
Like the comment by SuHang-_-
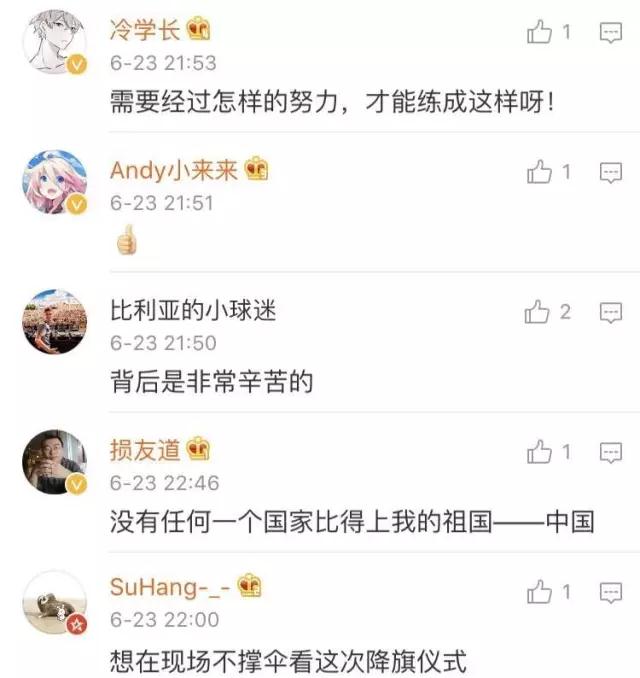coord(540,591)
